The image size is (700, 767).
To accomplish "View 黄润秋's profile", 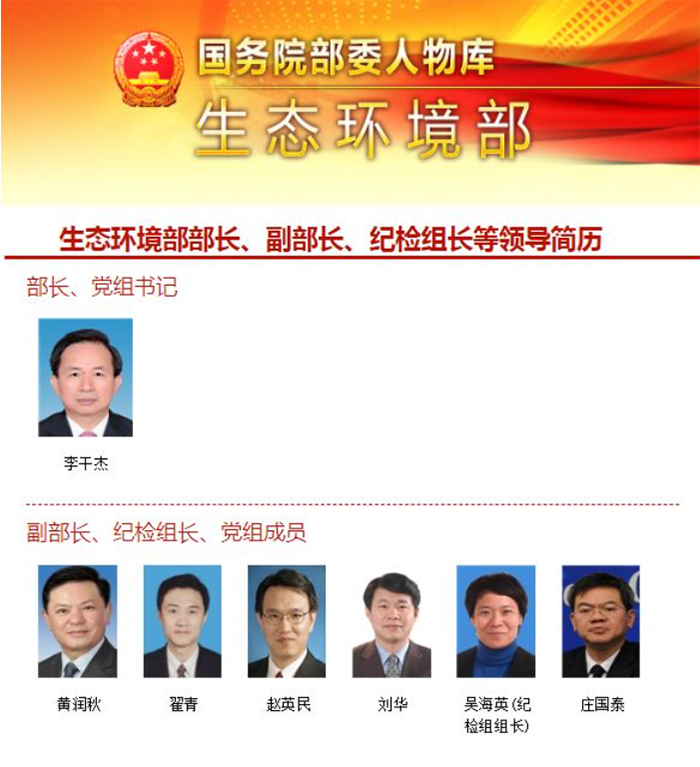I will pyautogui.click(x=78, y=622).
